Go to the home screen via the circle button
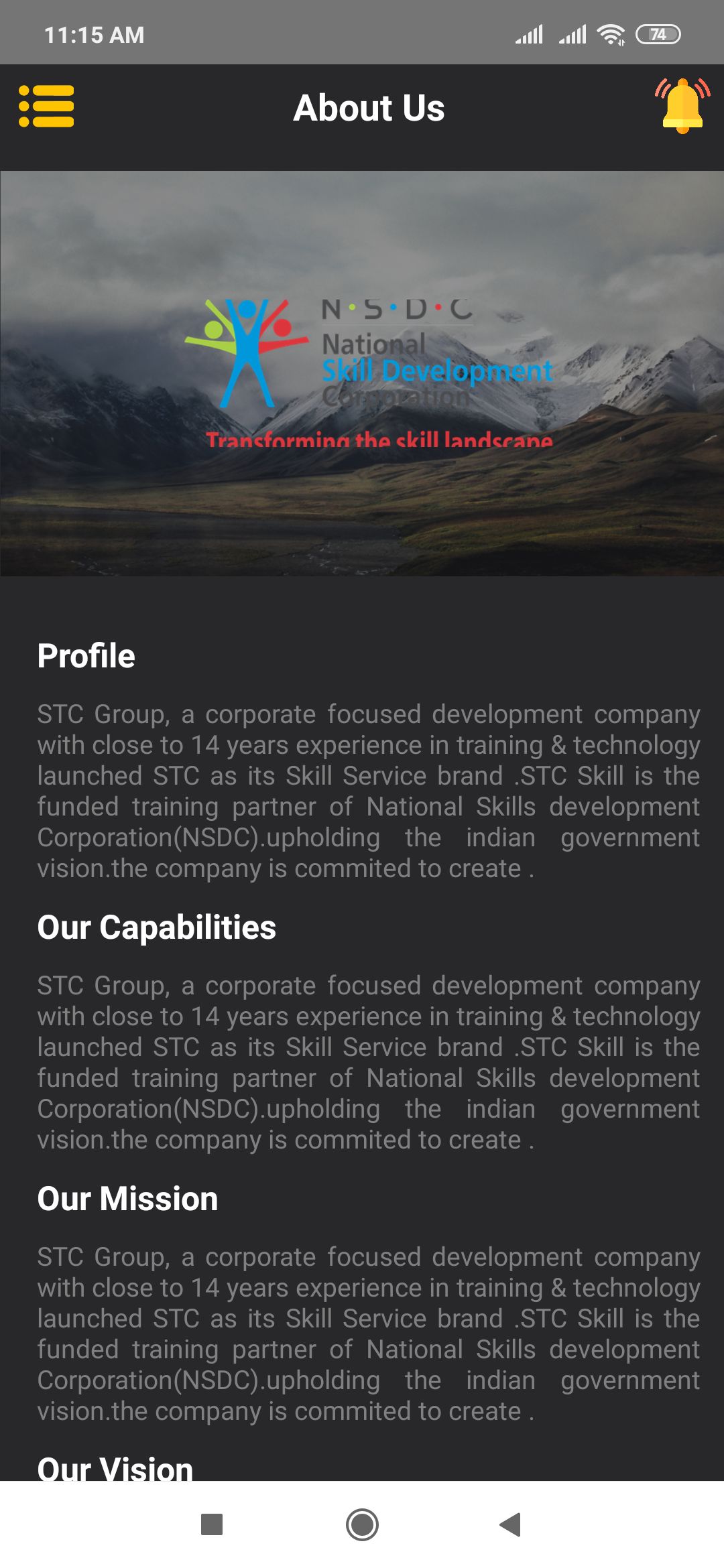Screen dimensions: 724x1568 [x=362, y=1524]
